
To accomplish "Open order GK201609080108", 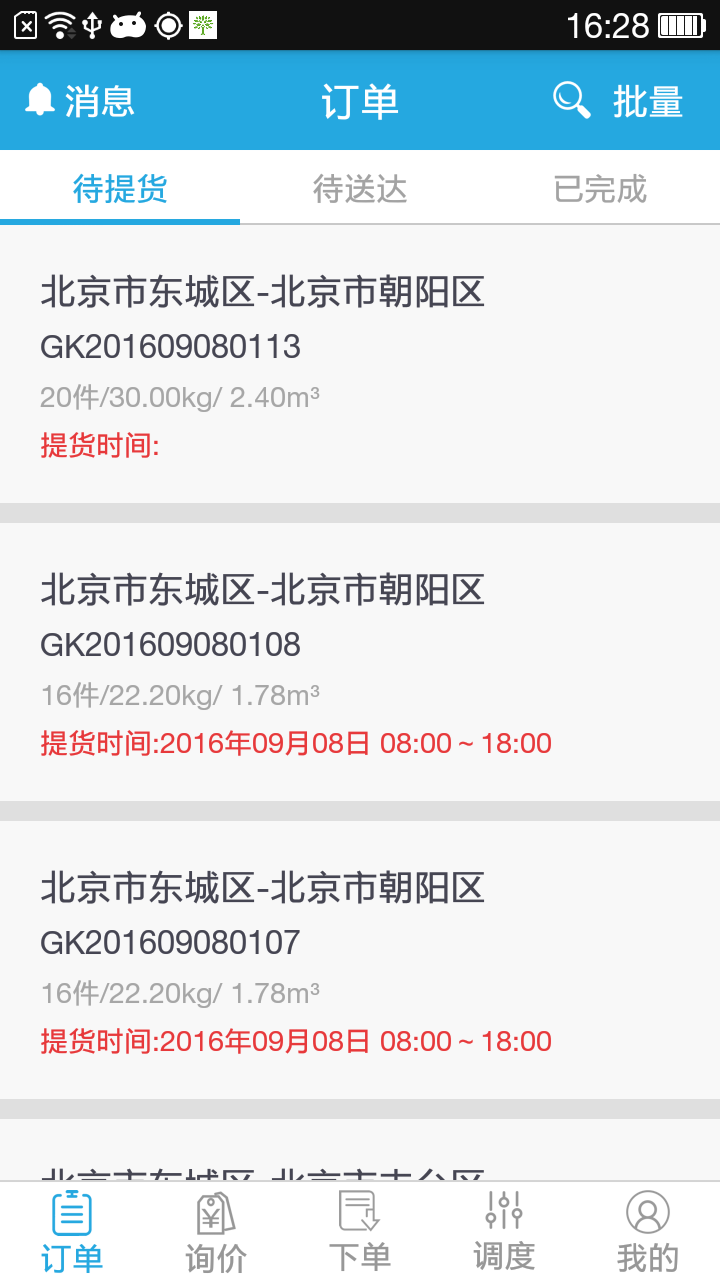I will coord(360,660).
